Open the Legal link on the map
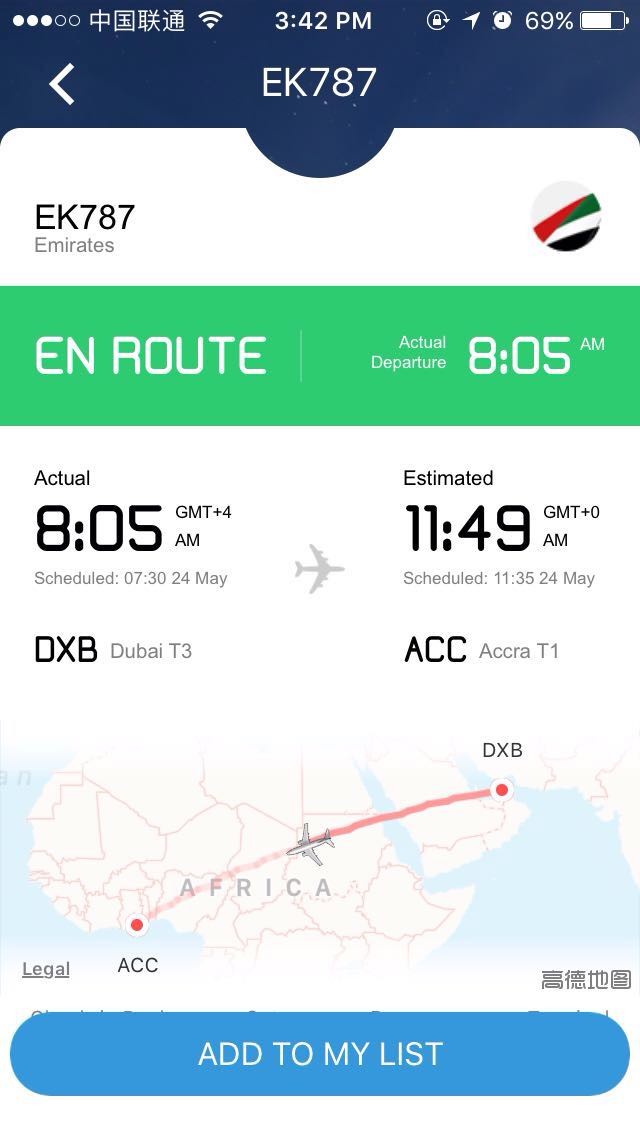Viewport: 640px width, 1136px height. [x=46, y=969]
